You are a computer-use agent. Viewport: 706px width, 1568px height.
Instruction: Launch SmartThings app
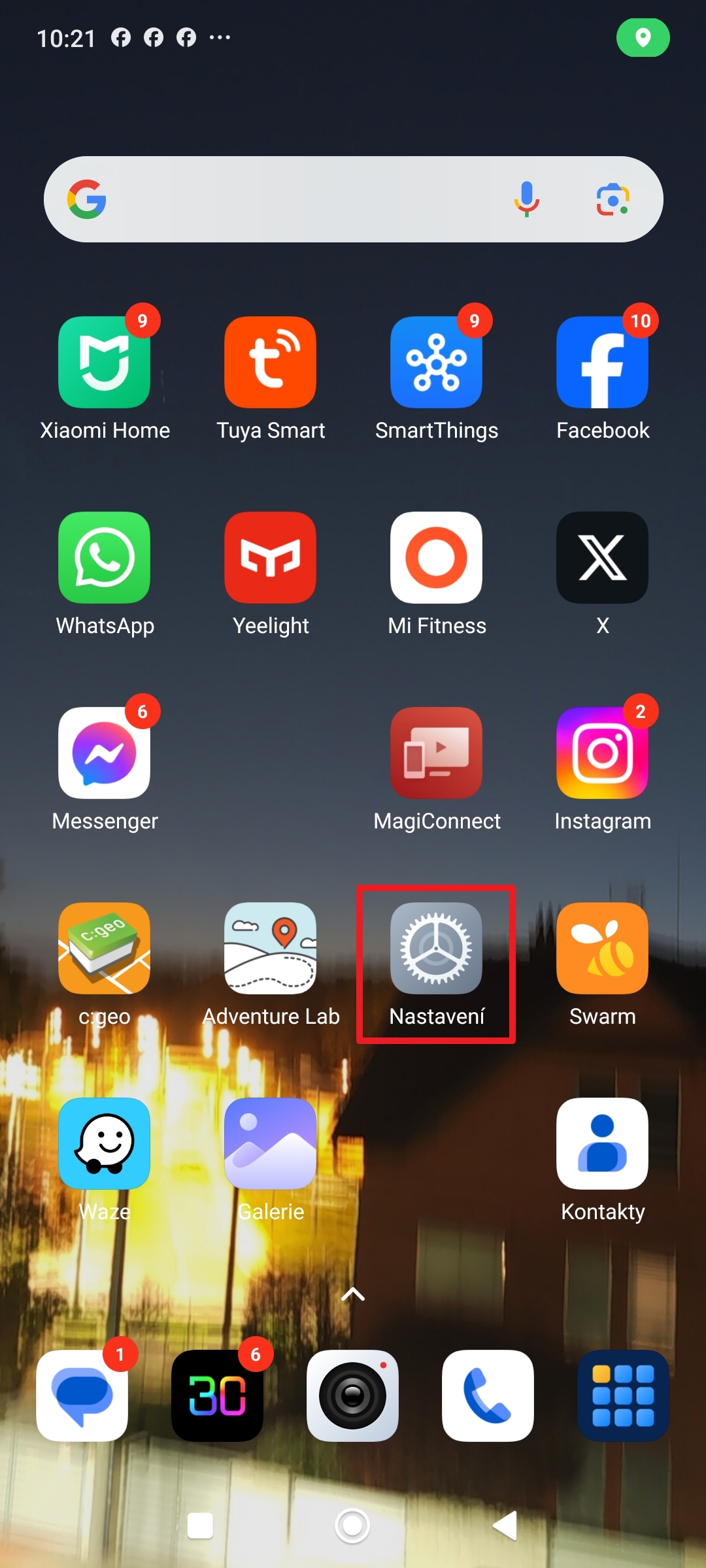(436, 363)
